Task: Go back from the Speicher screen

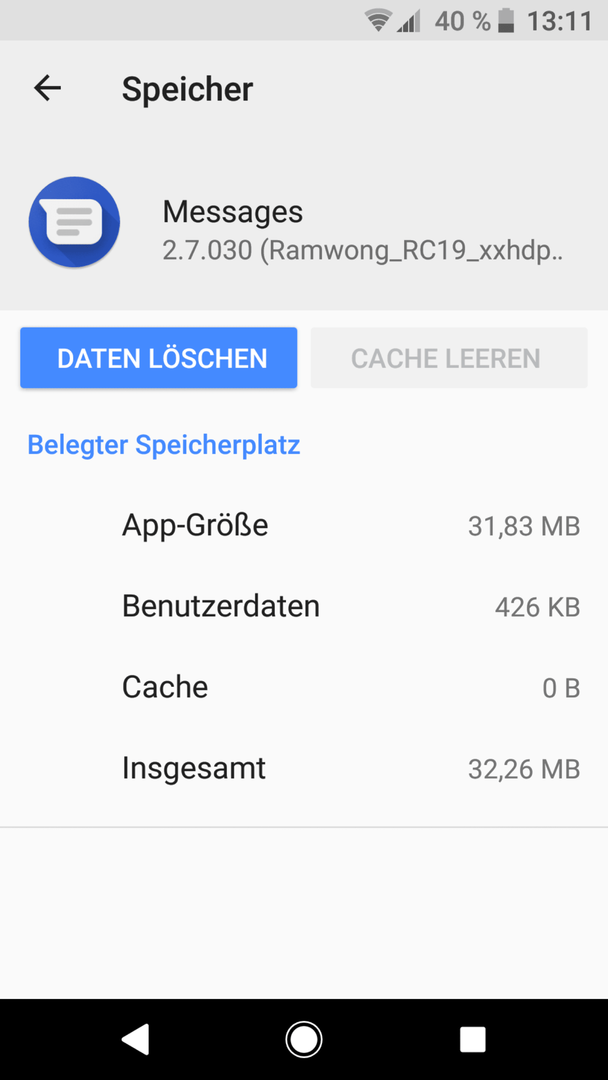Action: (x=48, y=89)
